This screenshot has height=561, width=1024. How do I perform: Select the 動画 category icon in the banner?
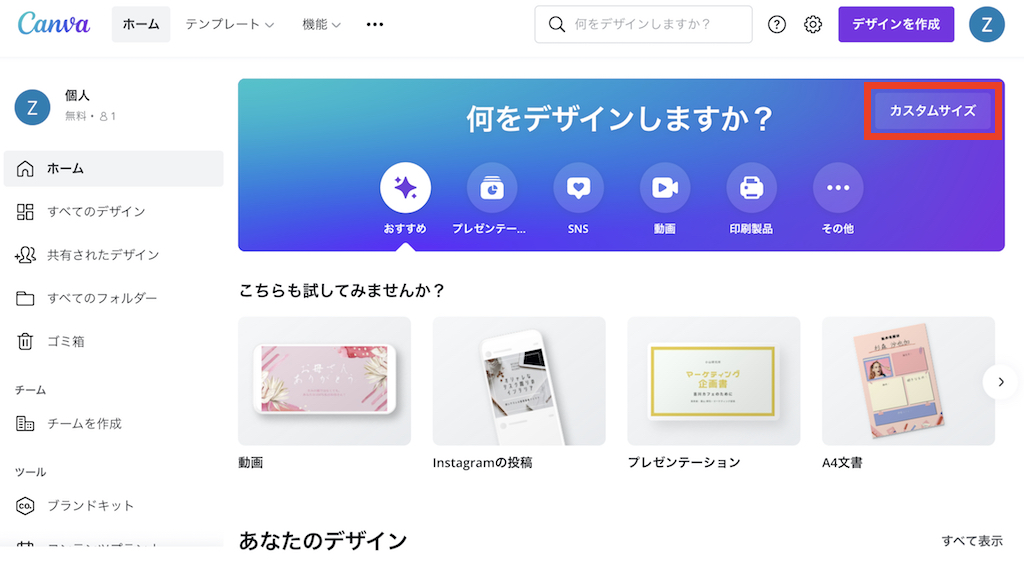[665, 188]
